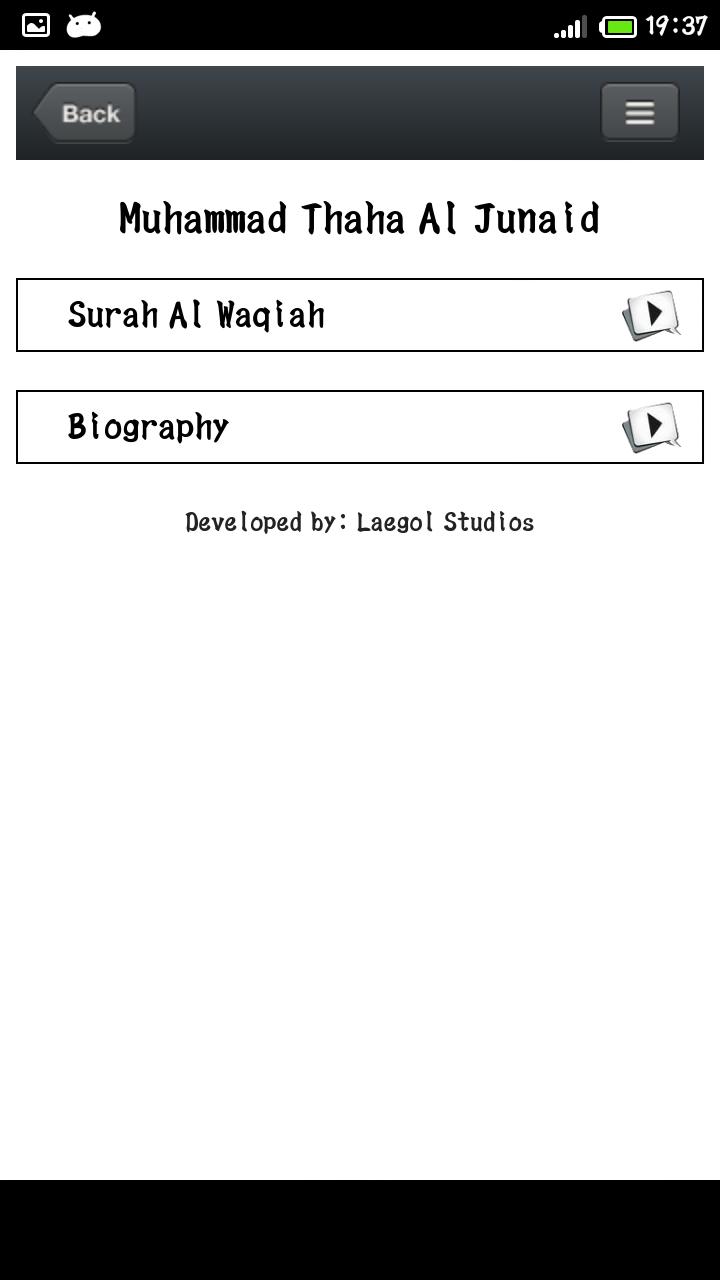Viewport: 720px width, 1280px height.
Task: Select the Muhammad Thaha Al Junaid header
Action: pos(359,218)
